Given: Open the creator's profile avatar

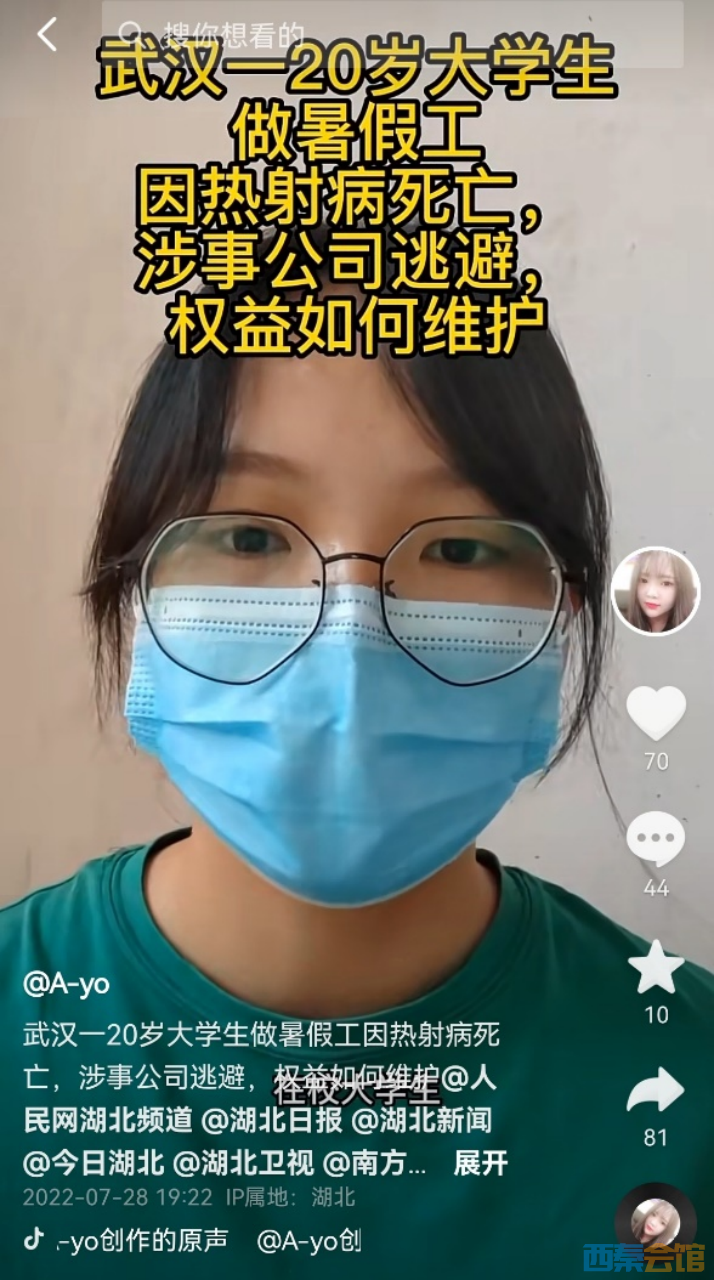Looking at the screenshot, I should [656, 591].
